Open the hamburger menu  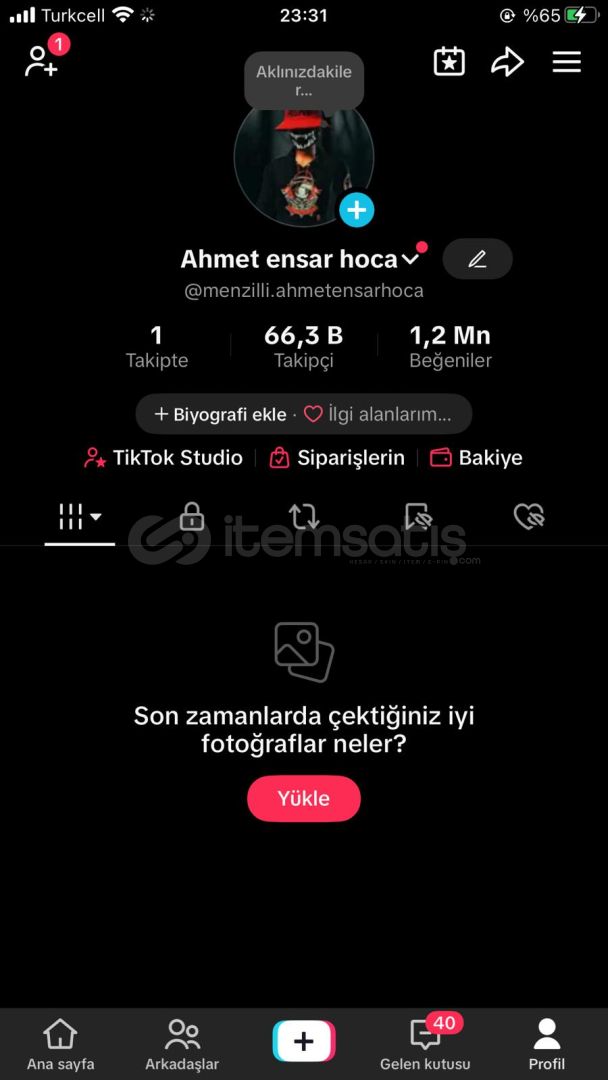point(566,62)
